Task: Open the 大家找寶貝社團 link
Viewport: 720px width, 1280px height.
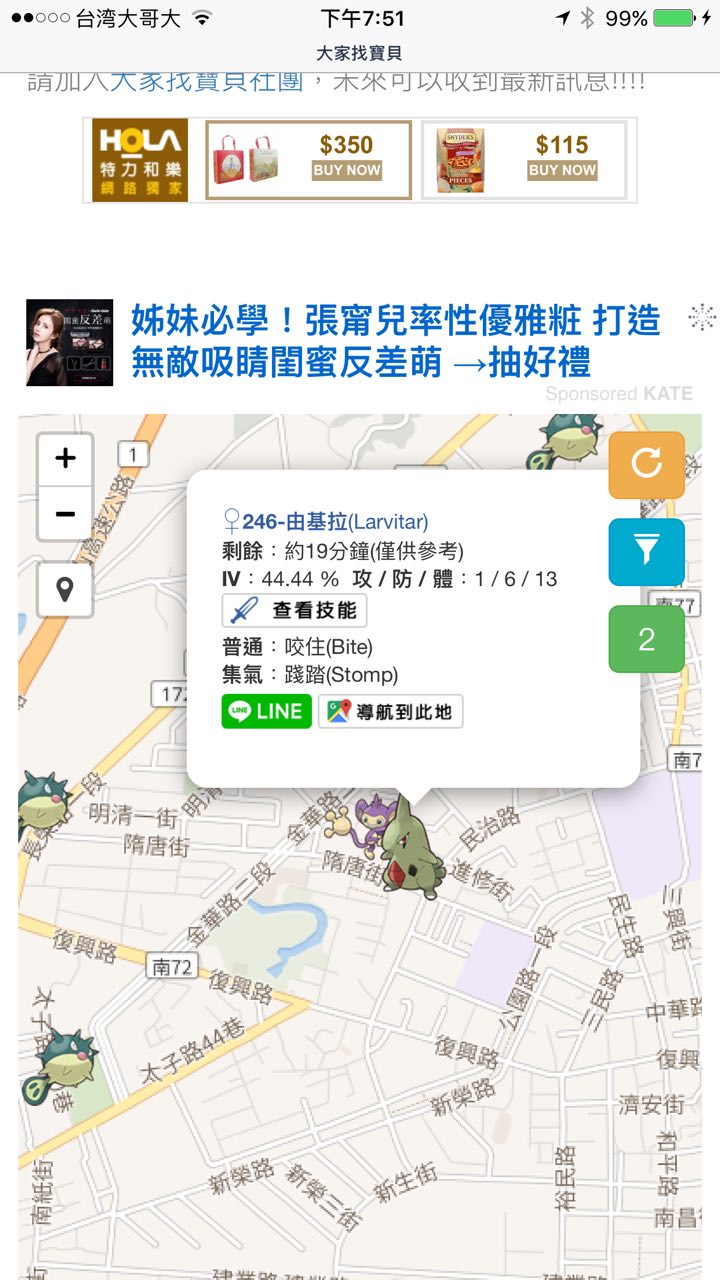Action: coord(206,82)
